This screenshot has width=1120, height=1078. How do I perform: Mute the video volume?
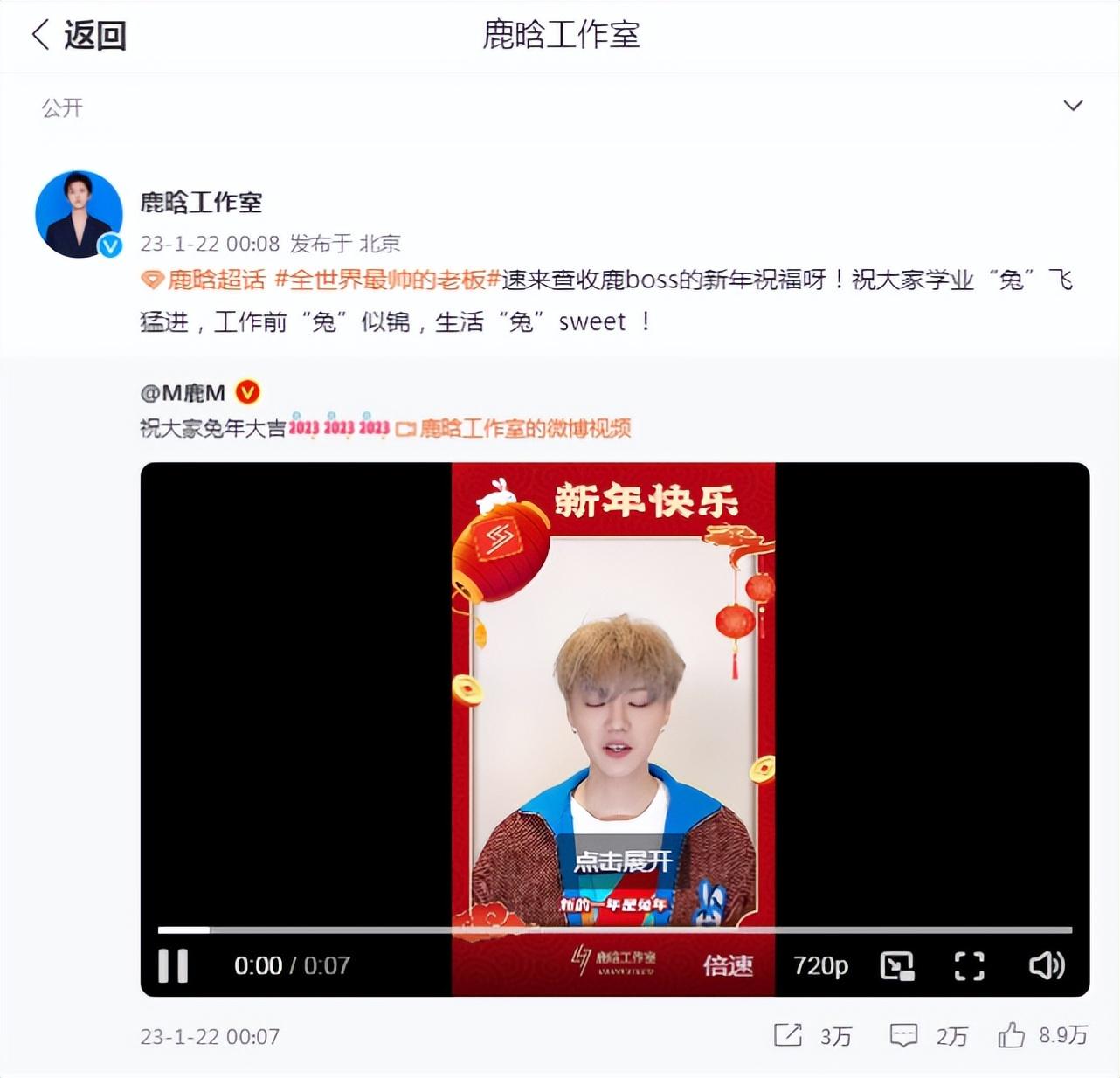tap(1046, 965)
